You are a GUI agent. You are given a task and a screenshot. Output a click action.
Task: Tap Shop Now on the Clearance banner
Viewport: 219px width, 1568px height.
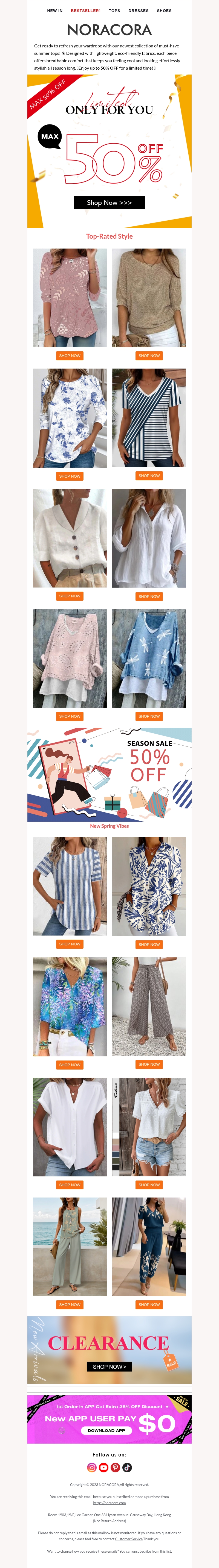109,1367
